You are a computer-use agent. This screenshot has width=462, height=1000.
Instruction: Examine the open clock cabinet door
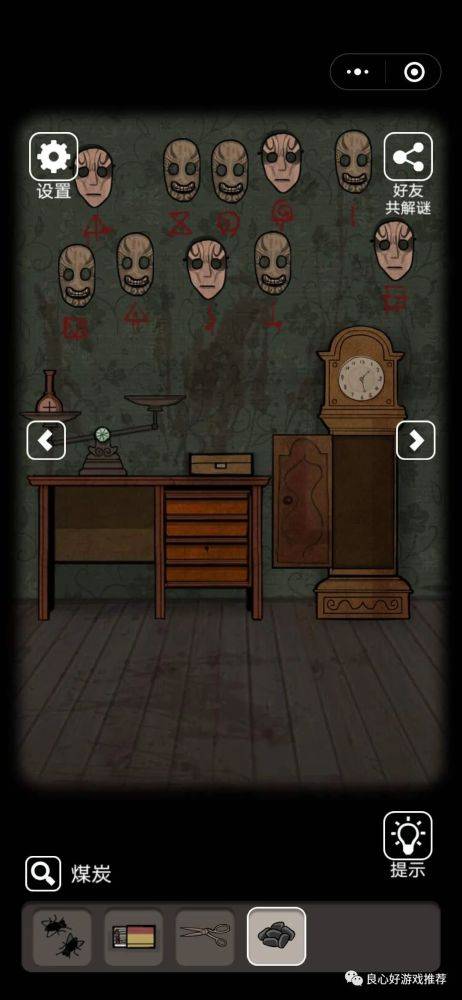(x=302, y=501)
